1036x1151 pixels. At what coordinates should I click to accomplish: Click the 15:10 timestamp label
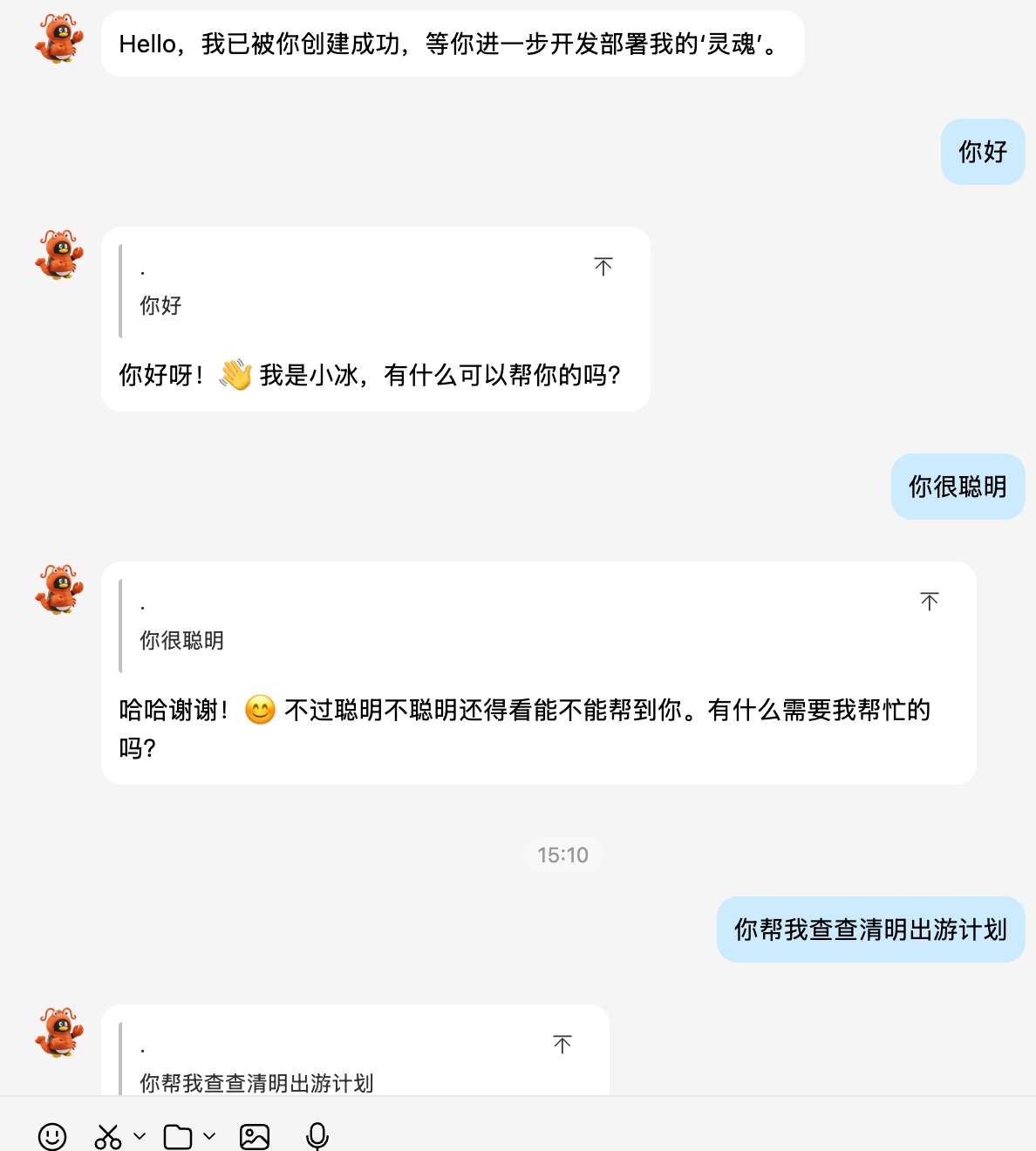click(562, 855)
